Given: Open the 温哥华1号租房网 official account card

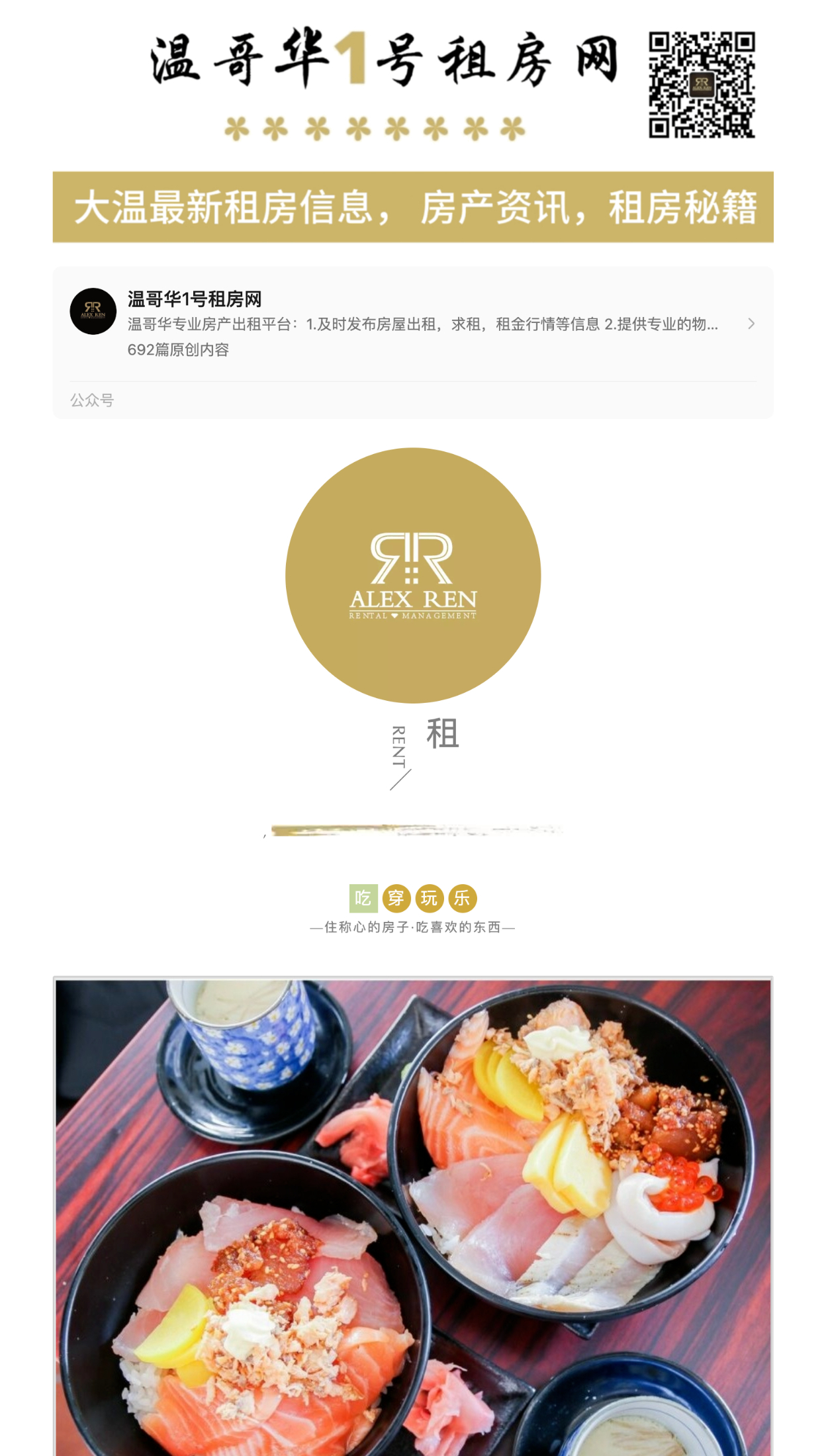Looking at the screenshot, I should click(412, 324).
